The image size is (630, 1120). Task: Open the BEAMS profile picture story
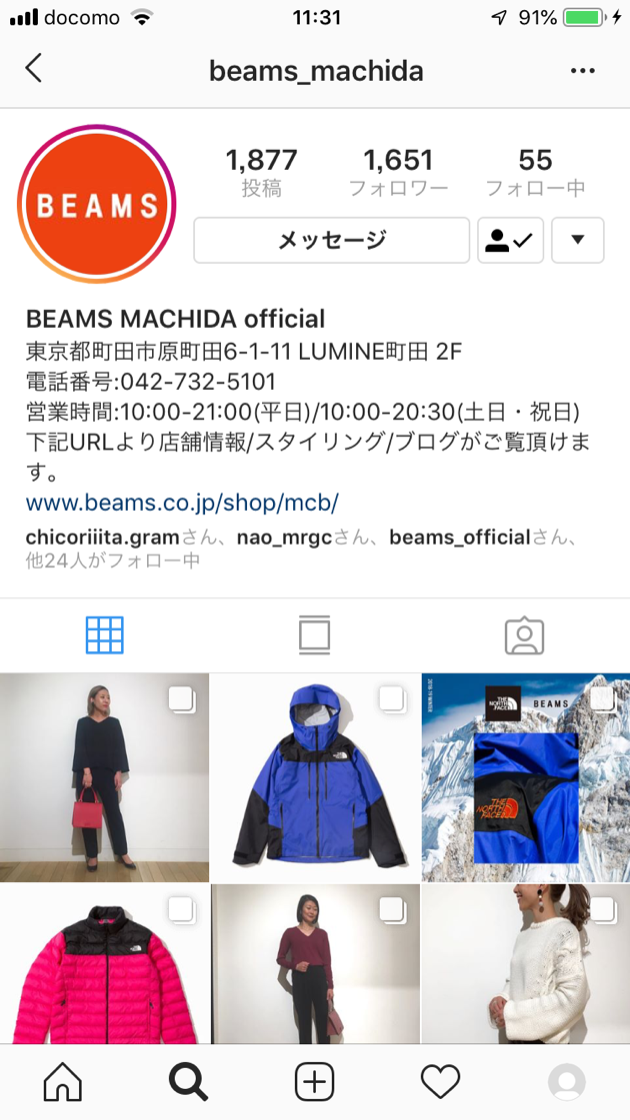[97, 205]
